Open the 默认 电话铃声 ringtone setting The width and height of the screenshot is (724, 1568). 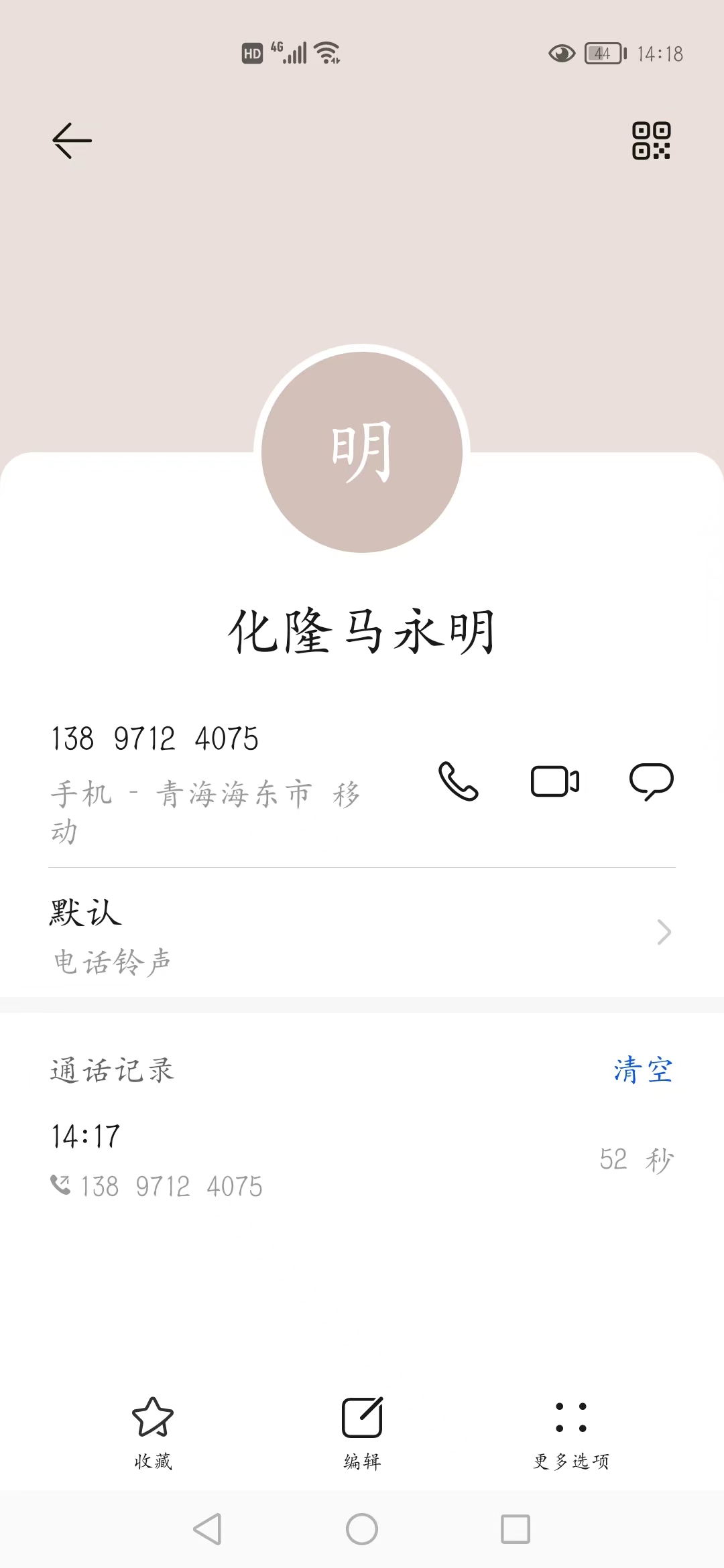click(x=362, y=932)
